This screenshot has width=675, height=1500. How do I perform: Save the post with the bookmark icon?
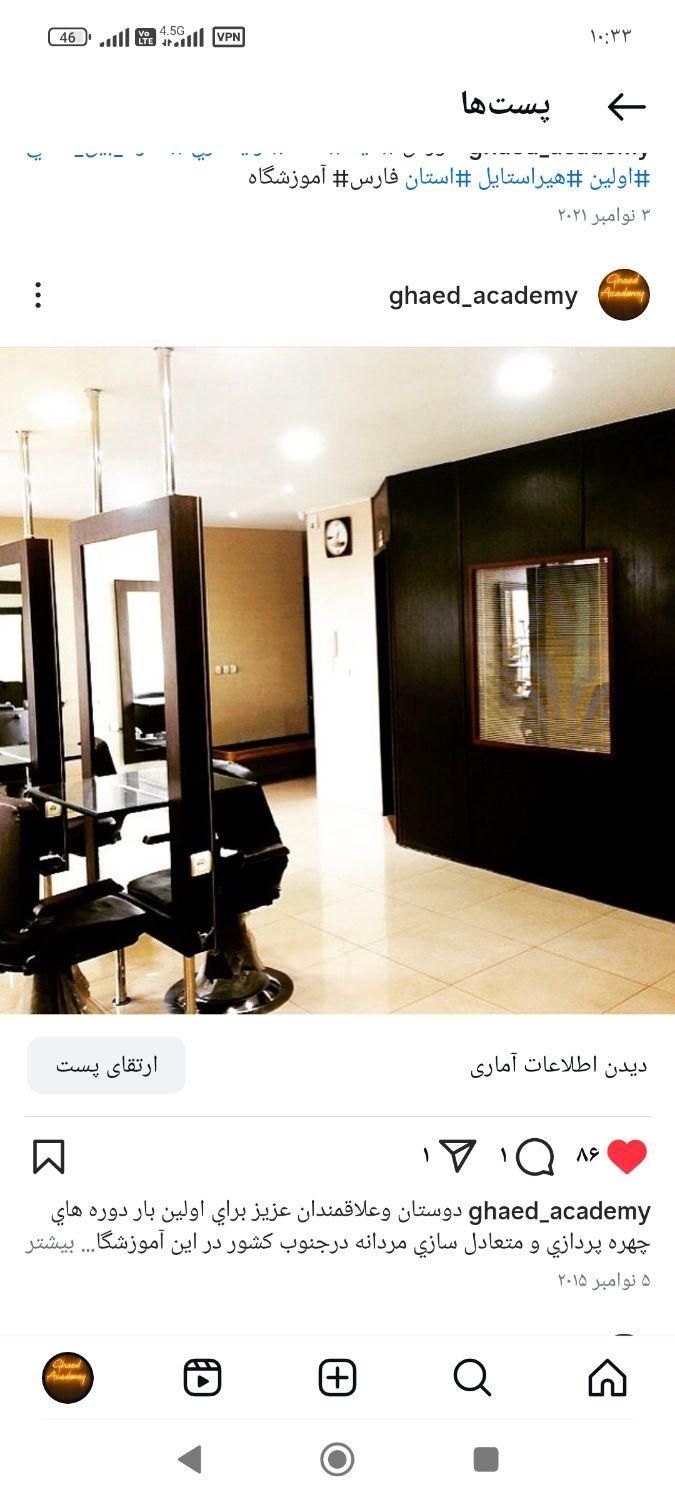[x=48, y=1157]
